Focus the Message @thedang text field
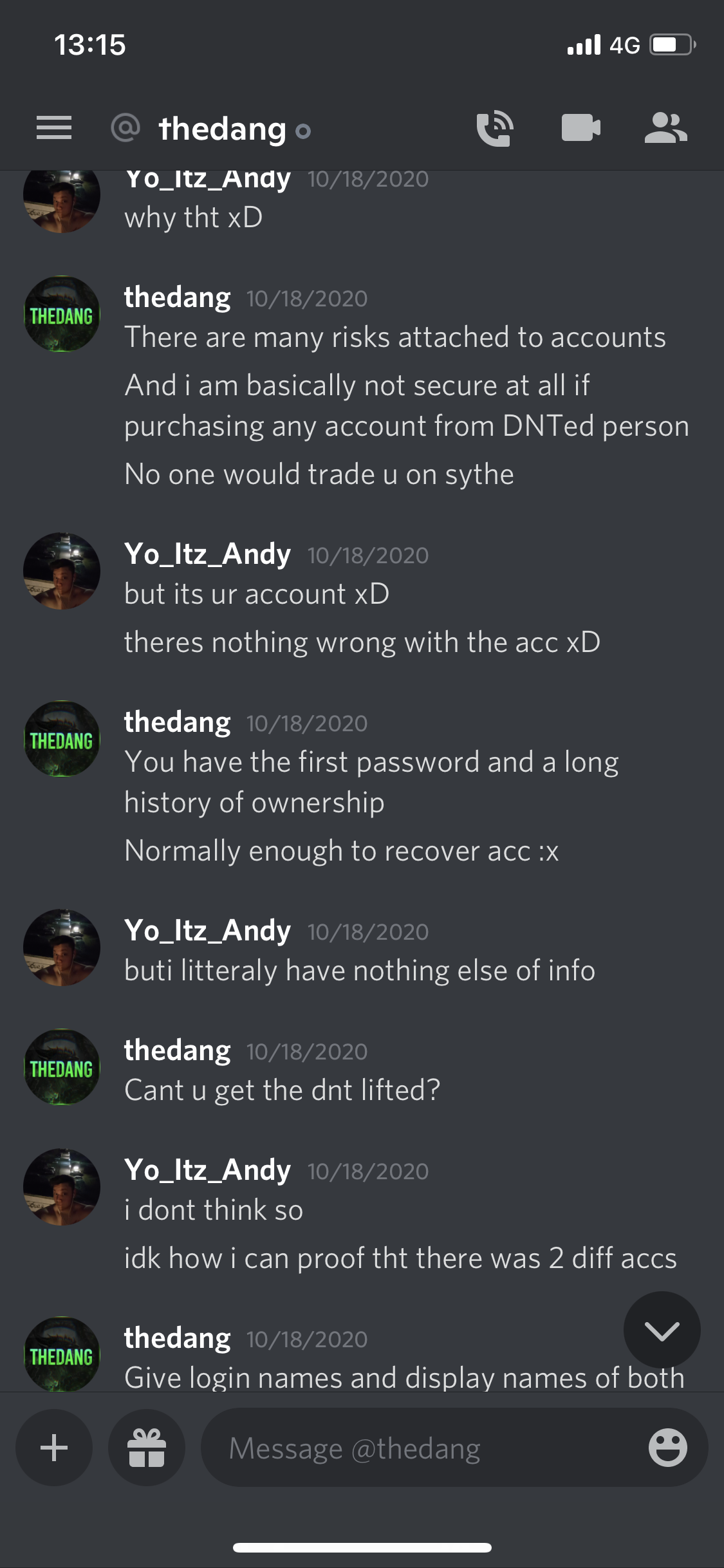 [425, 1448]
